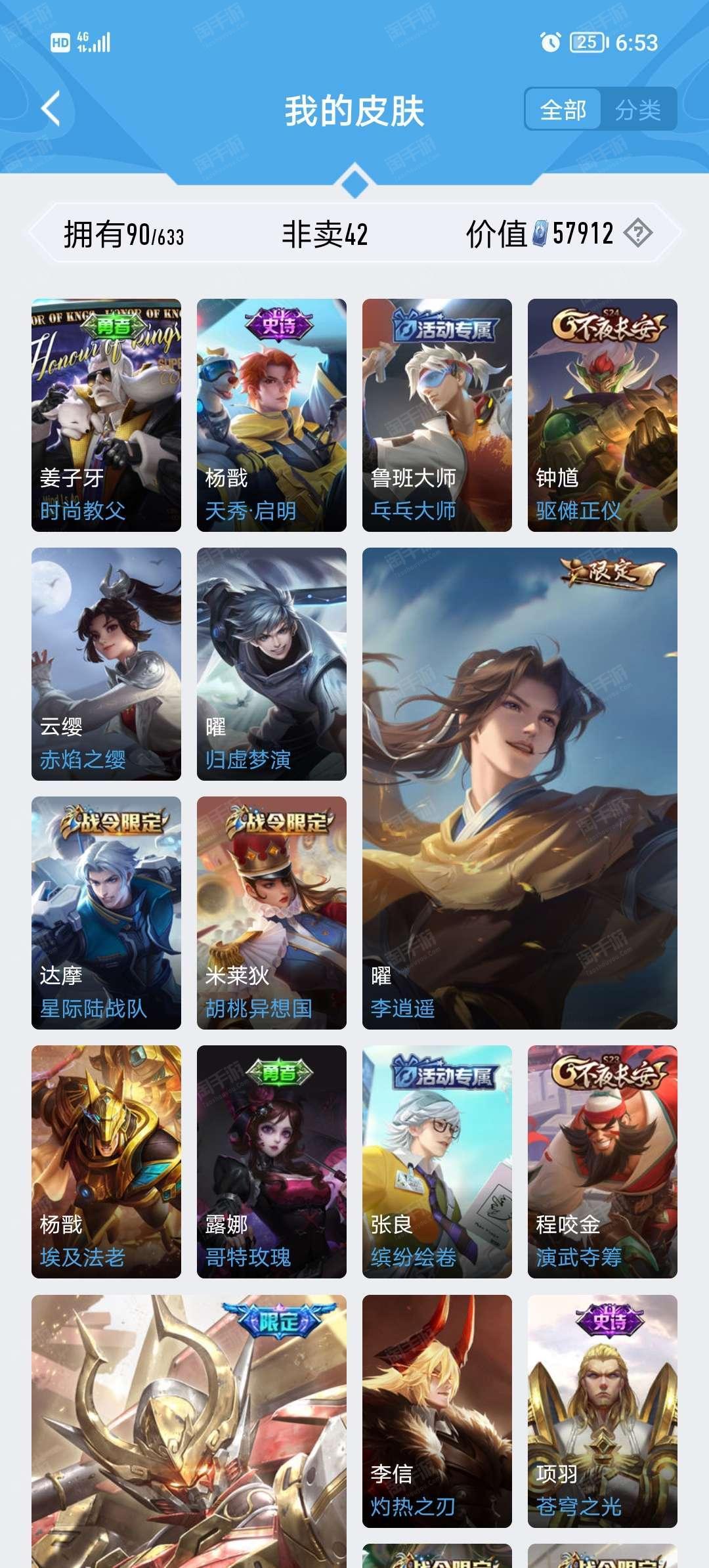Viewport: 709px width, 1568px height.
Task: View 程咬金 演武夺筹 skin
Action: [603, 1162]
